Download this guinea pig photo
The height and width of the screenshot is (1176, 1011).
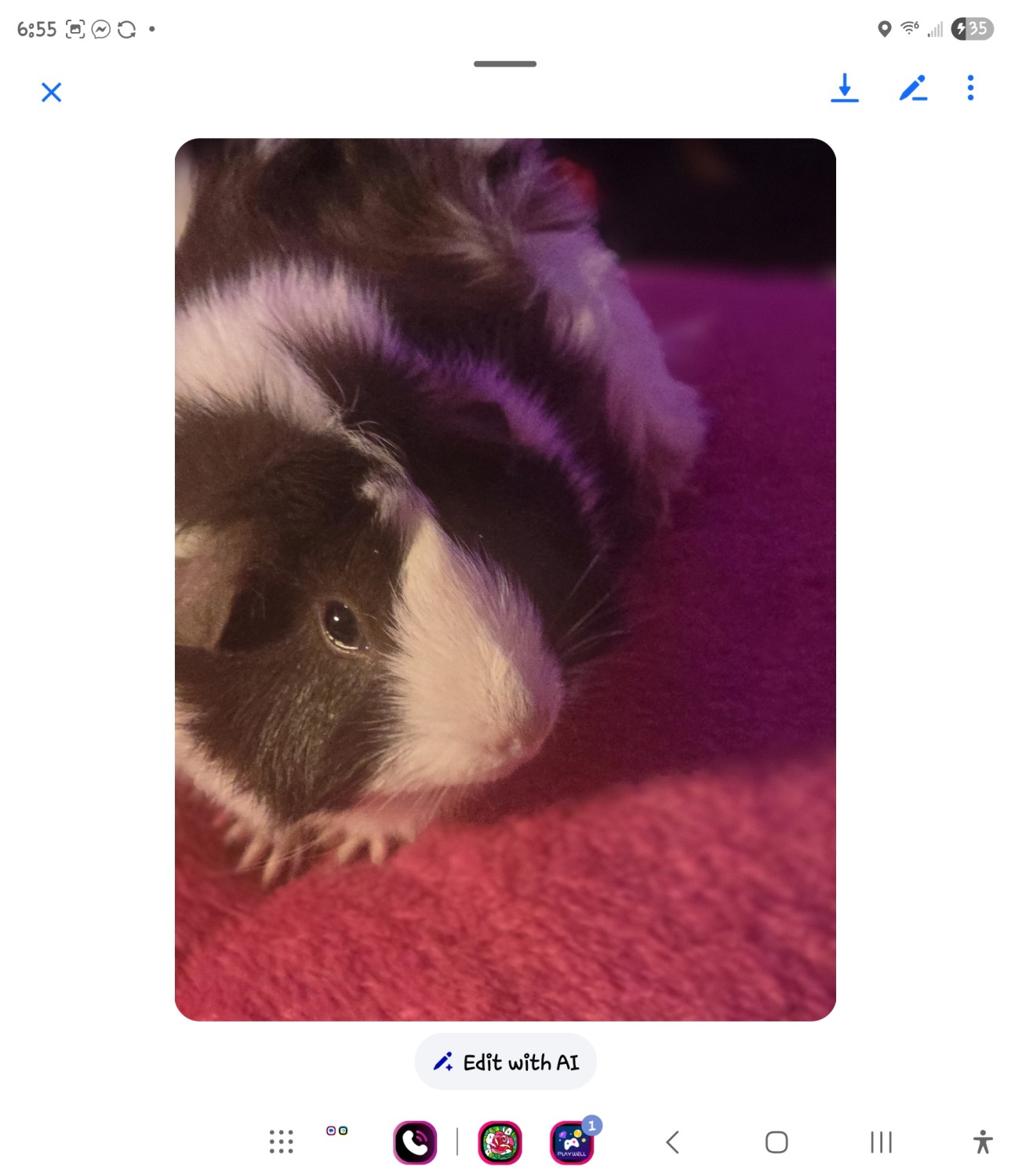click(x=844, y=89)
